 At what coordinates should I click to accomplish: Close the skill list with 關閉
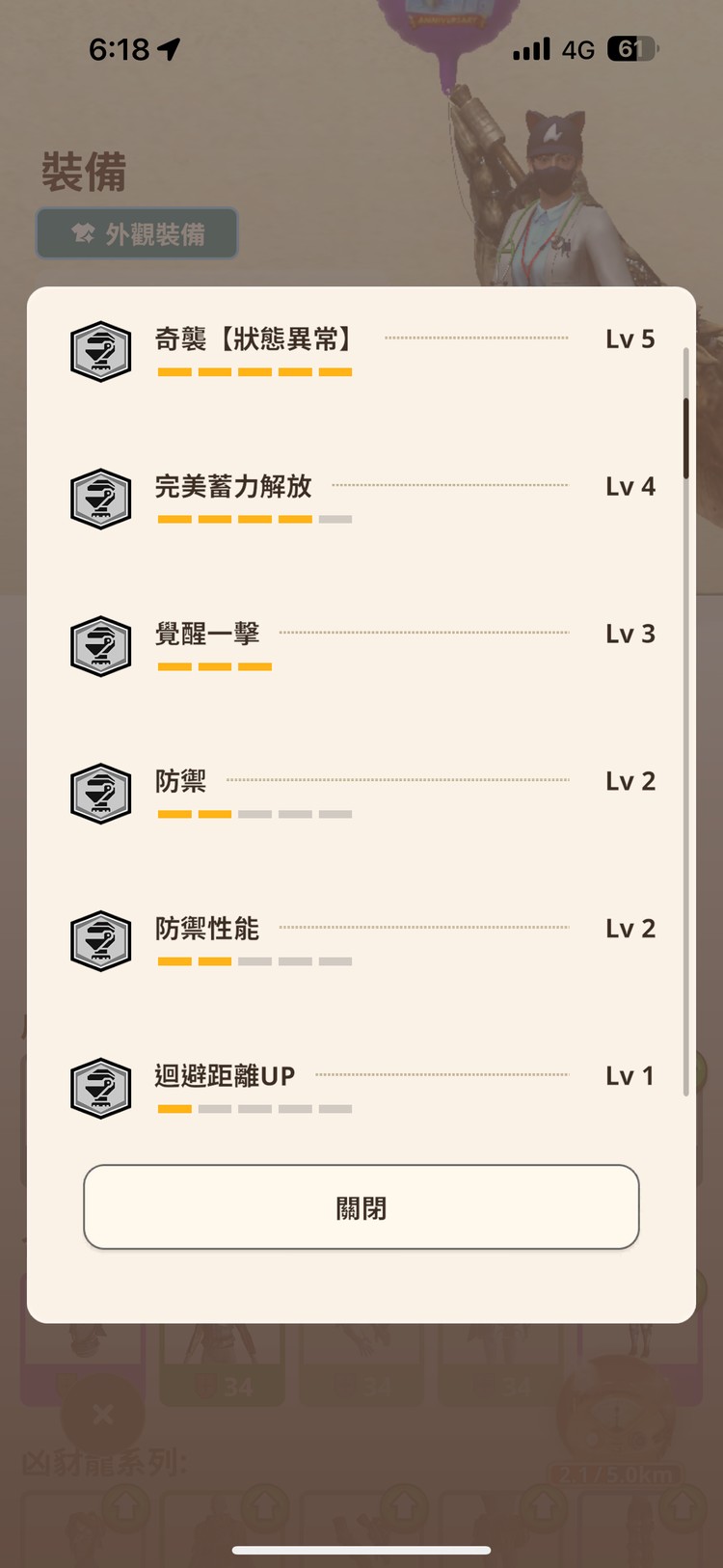[x=361, y=1206]
